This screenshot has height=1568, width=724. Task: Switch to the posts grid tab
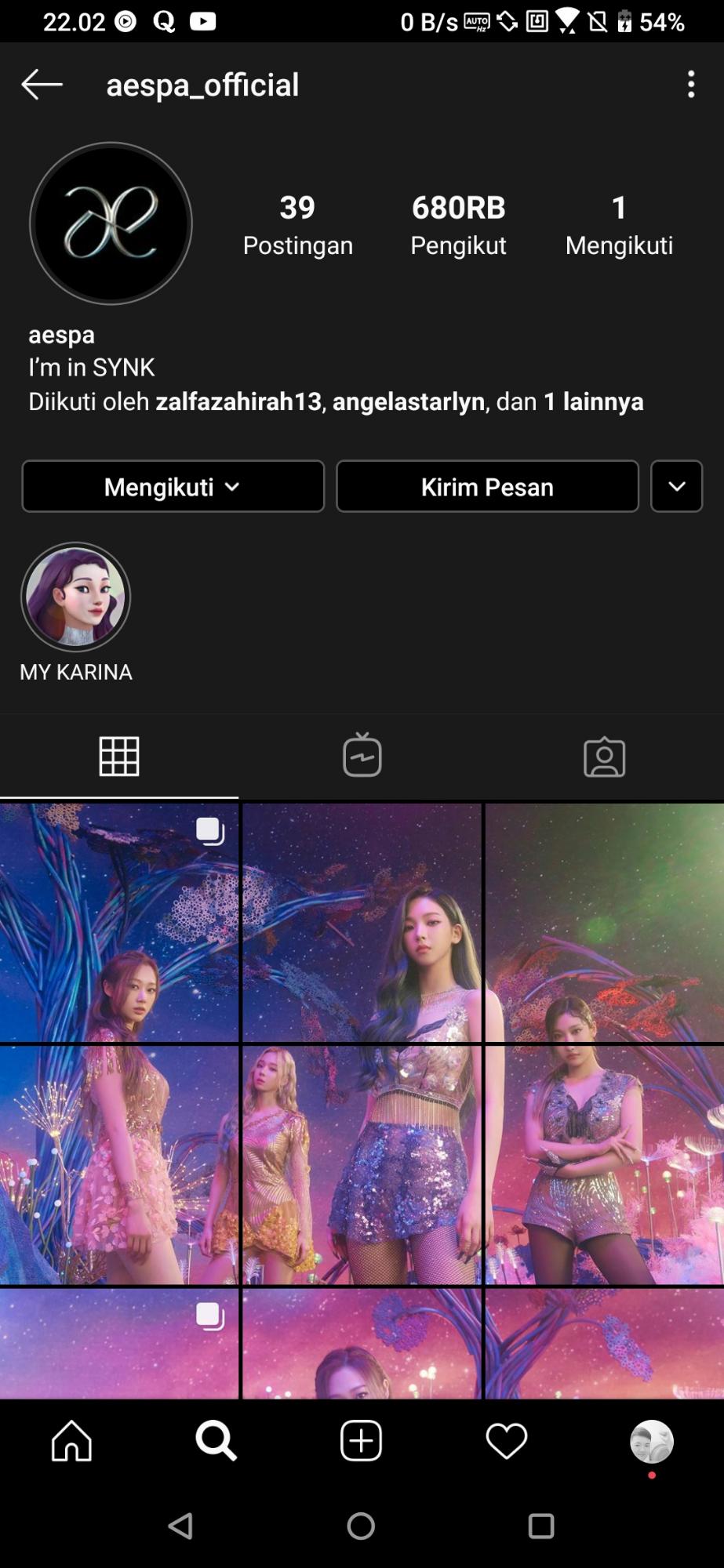(119, 757)
